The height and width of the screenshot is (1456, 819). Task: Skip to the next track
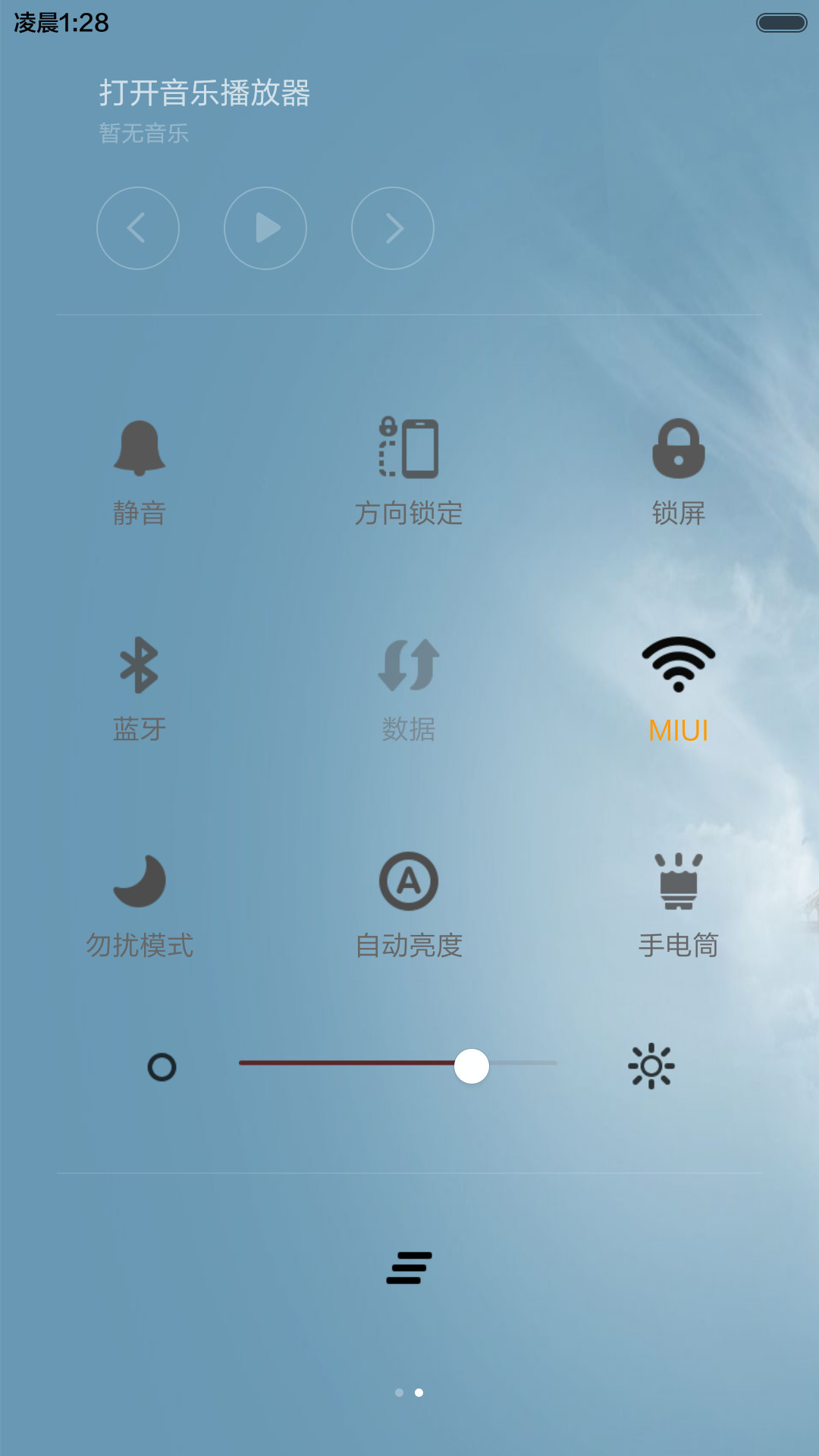point(393,228)
